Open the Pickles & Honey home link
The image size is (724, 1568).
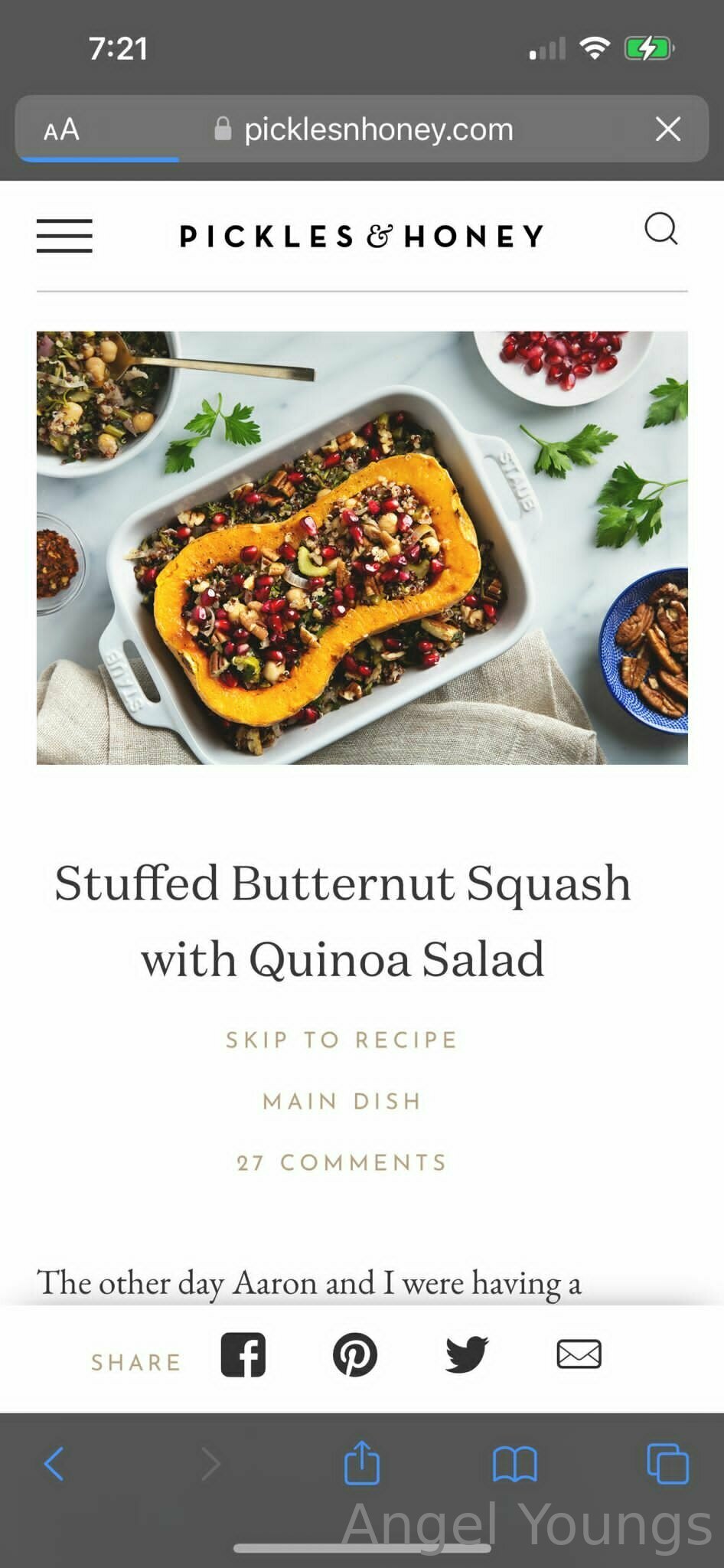(x=361, y=236)
